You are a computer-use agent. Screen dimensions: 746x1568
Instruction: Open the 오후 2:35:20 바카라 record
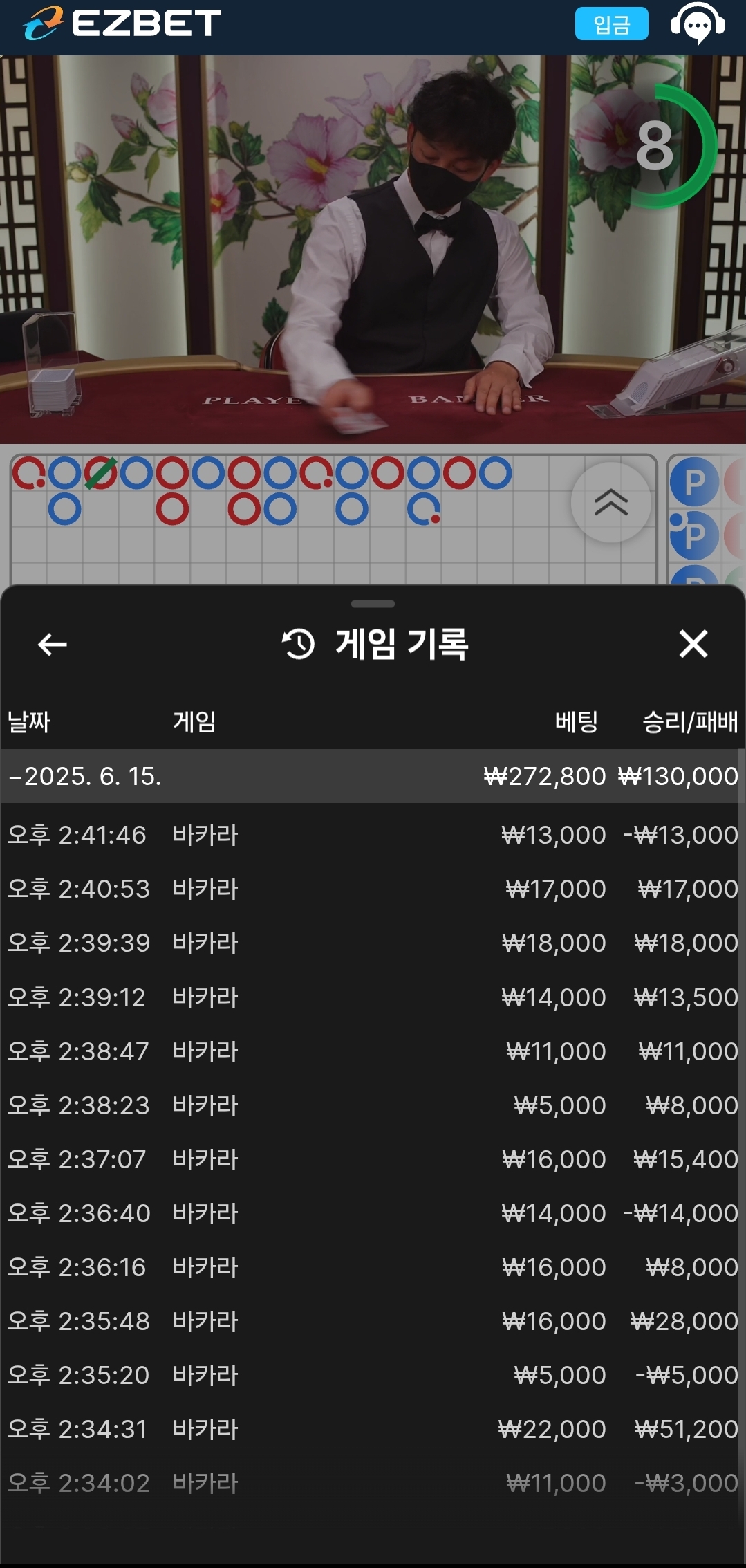[373, 1375]
